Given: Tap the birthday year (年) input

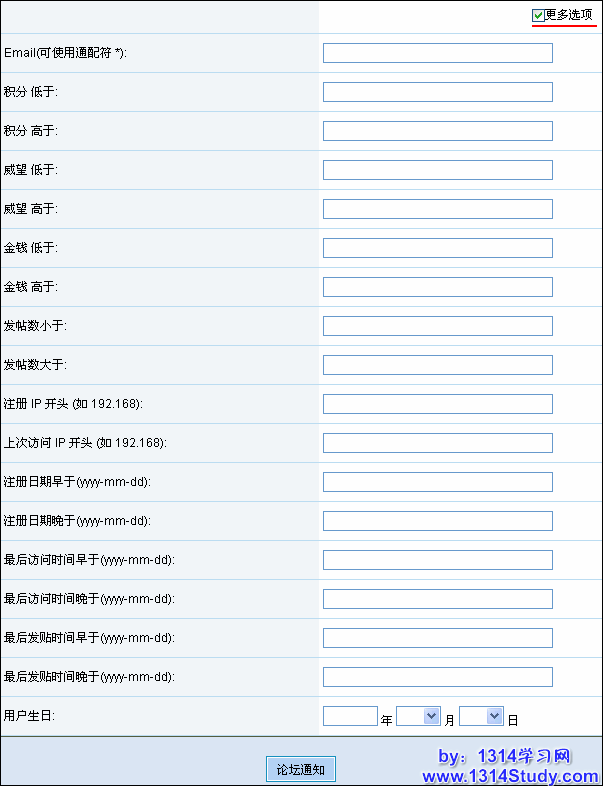Looking at the screenshot, I should (x=350, y=716).
